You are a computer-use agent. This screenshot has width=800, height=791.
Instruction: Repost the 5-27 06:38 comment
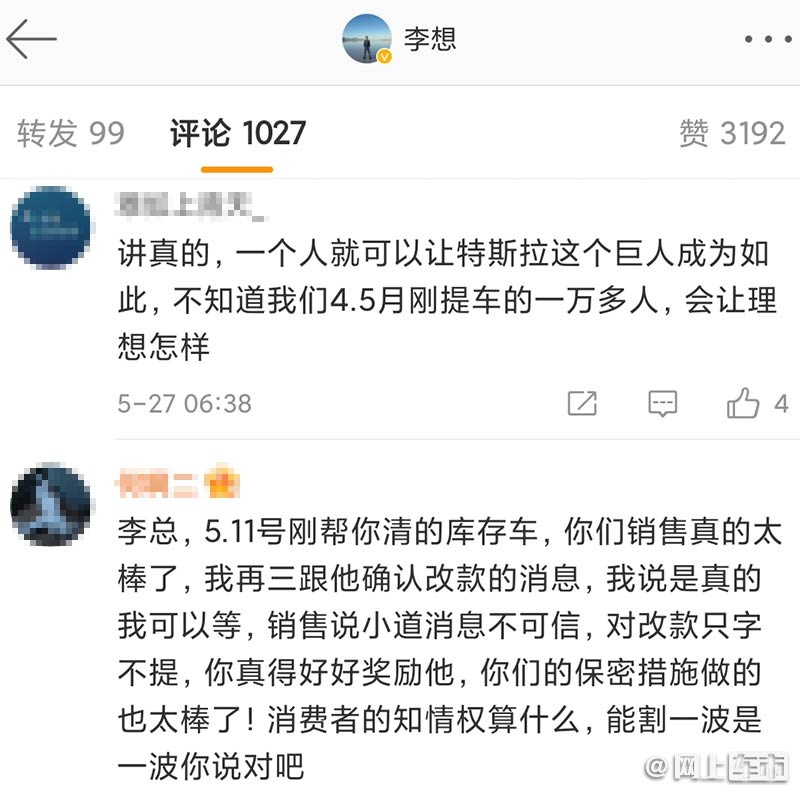pos(582,404)
